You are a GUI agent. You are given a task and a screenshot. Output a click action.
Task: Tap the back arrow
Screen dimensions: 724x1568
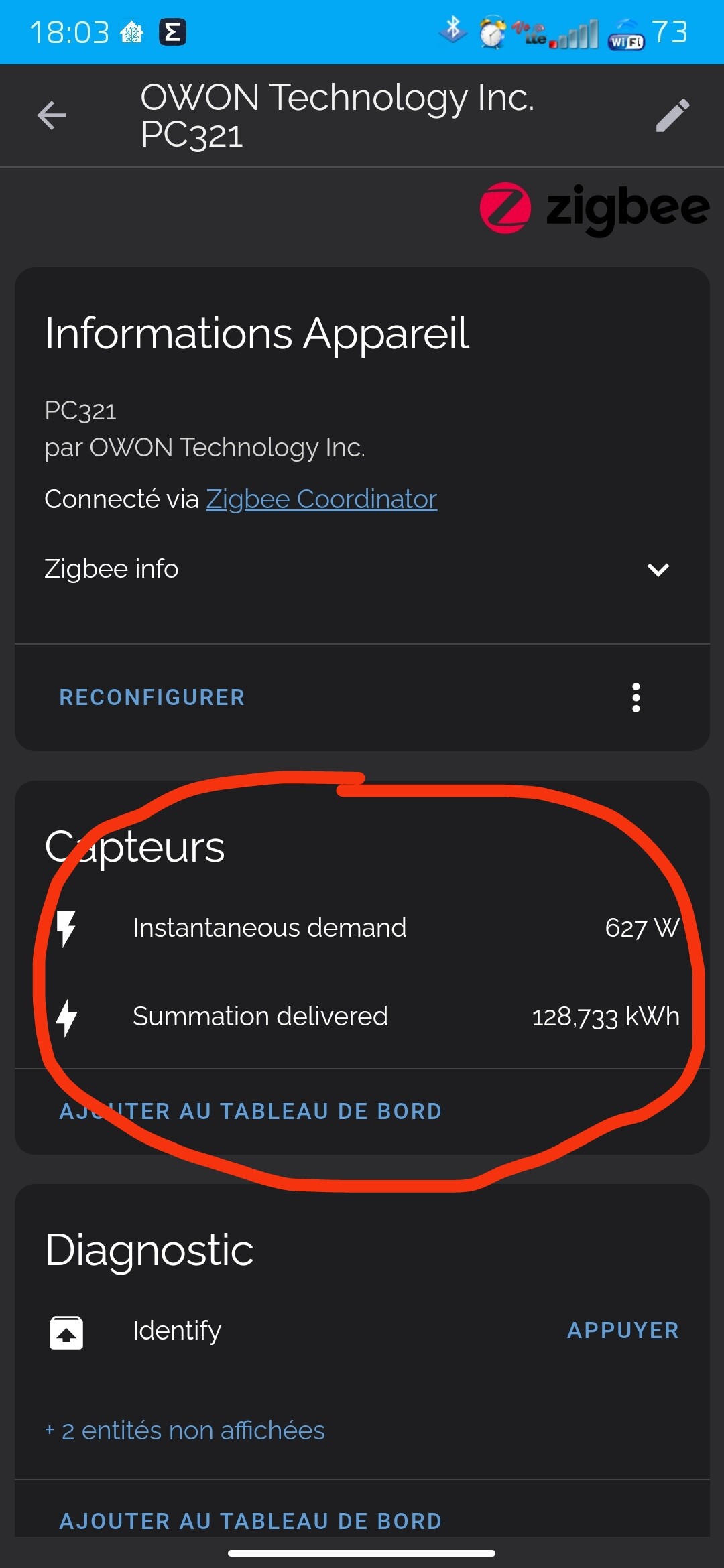(x=52, y=115)
